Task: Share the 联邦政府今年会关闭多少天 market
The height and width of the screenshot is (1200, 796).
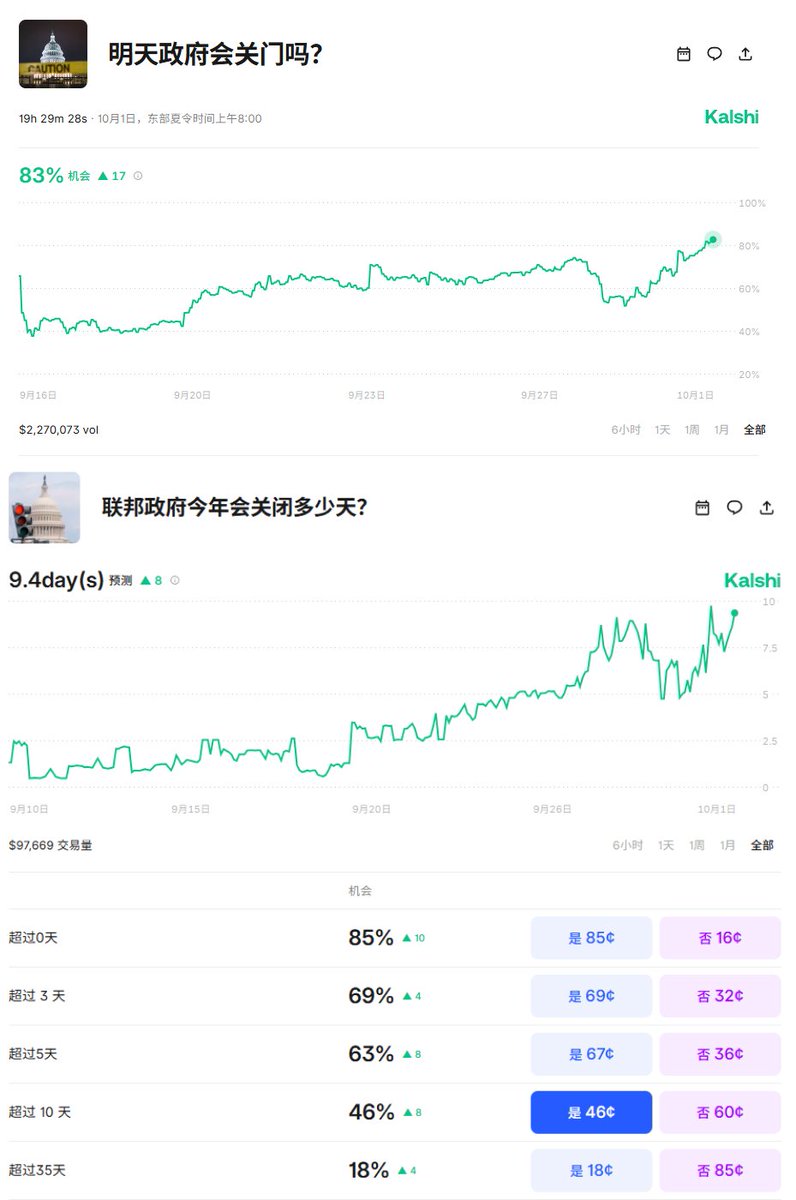Action: pos(767,508)
